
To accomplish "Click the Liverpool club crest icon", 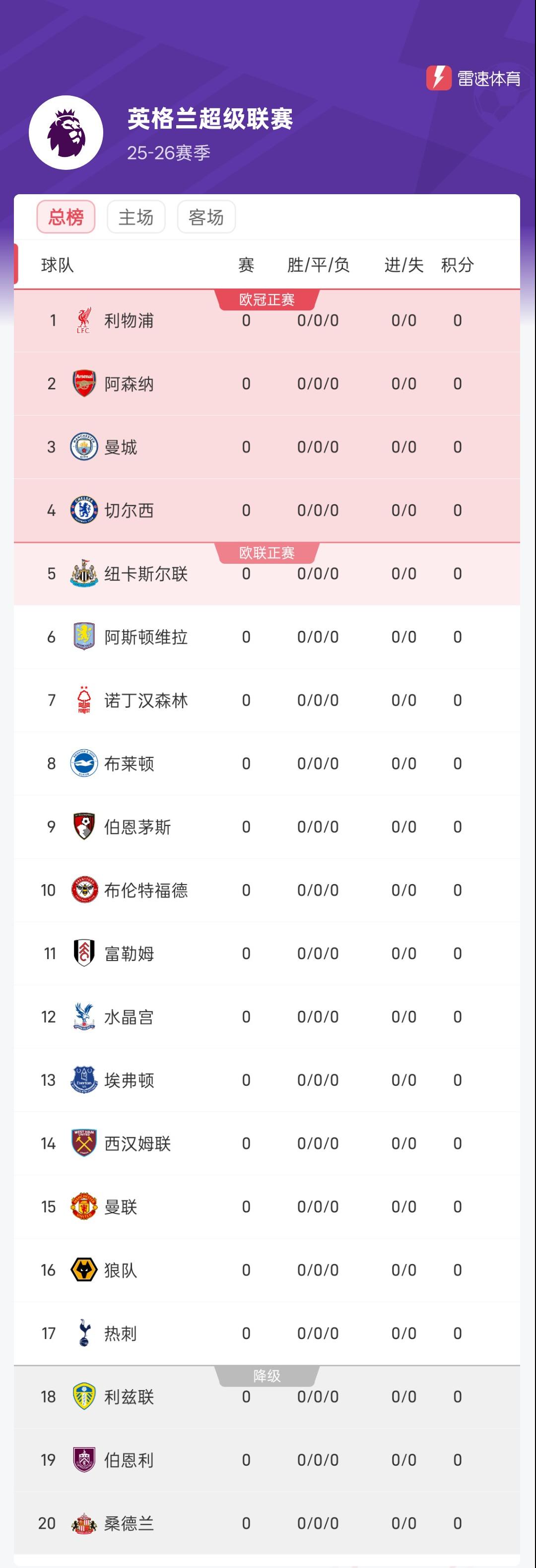I will point(84,321).
